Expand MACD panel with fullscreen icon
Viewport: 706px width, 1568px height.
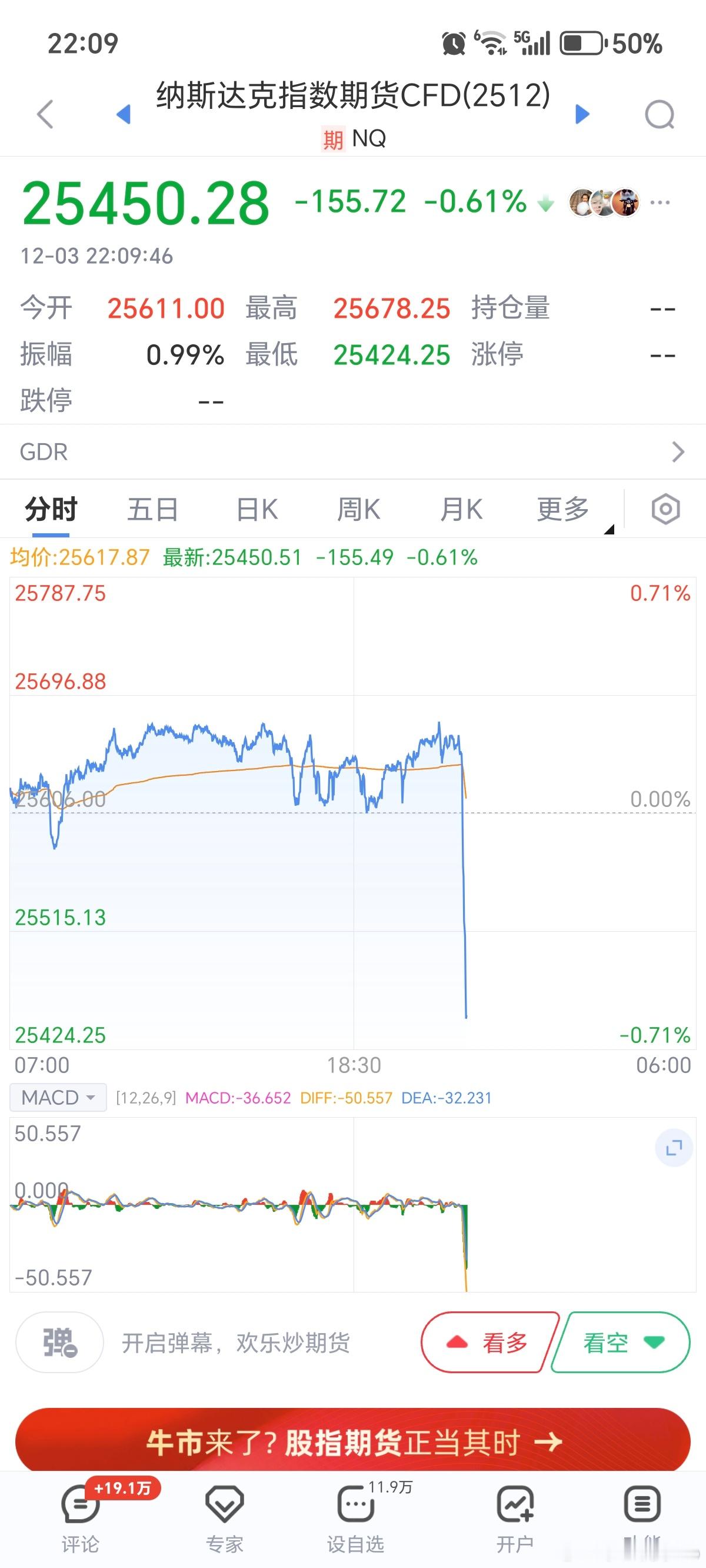pyautogui.click(x=672, y=1147)
